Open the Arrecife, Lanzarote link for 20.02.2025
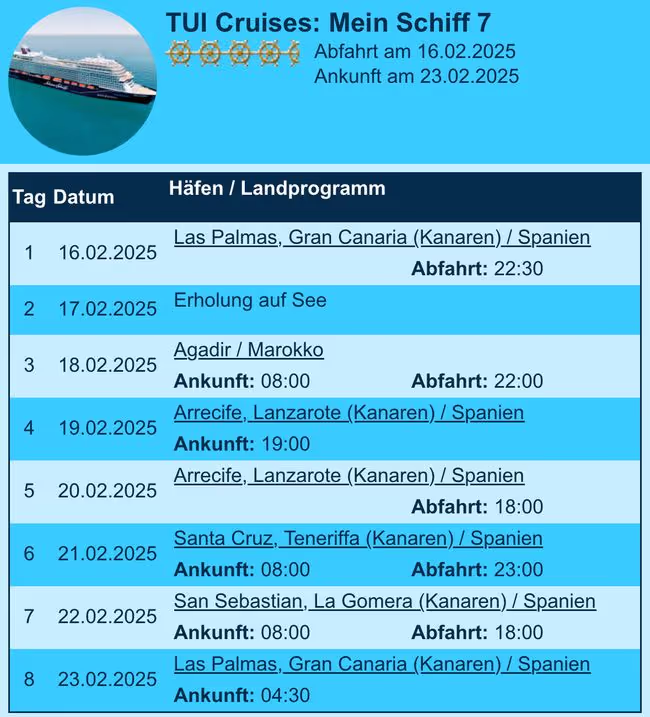The width and height of the screenshot is (650, 717). (x=349, y=476)
